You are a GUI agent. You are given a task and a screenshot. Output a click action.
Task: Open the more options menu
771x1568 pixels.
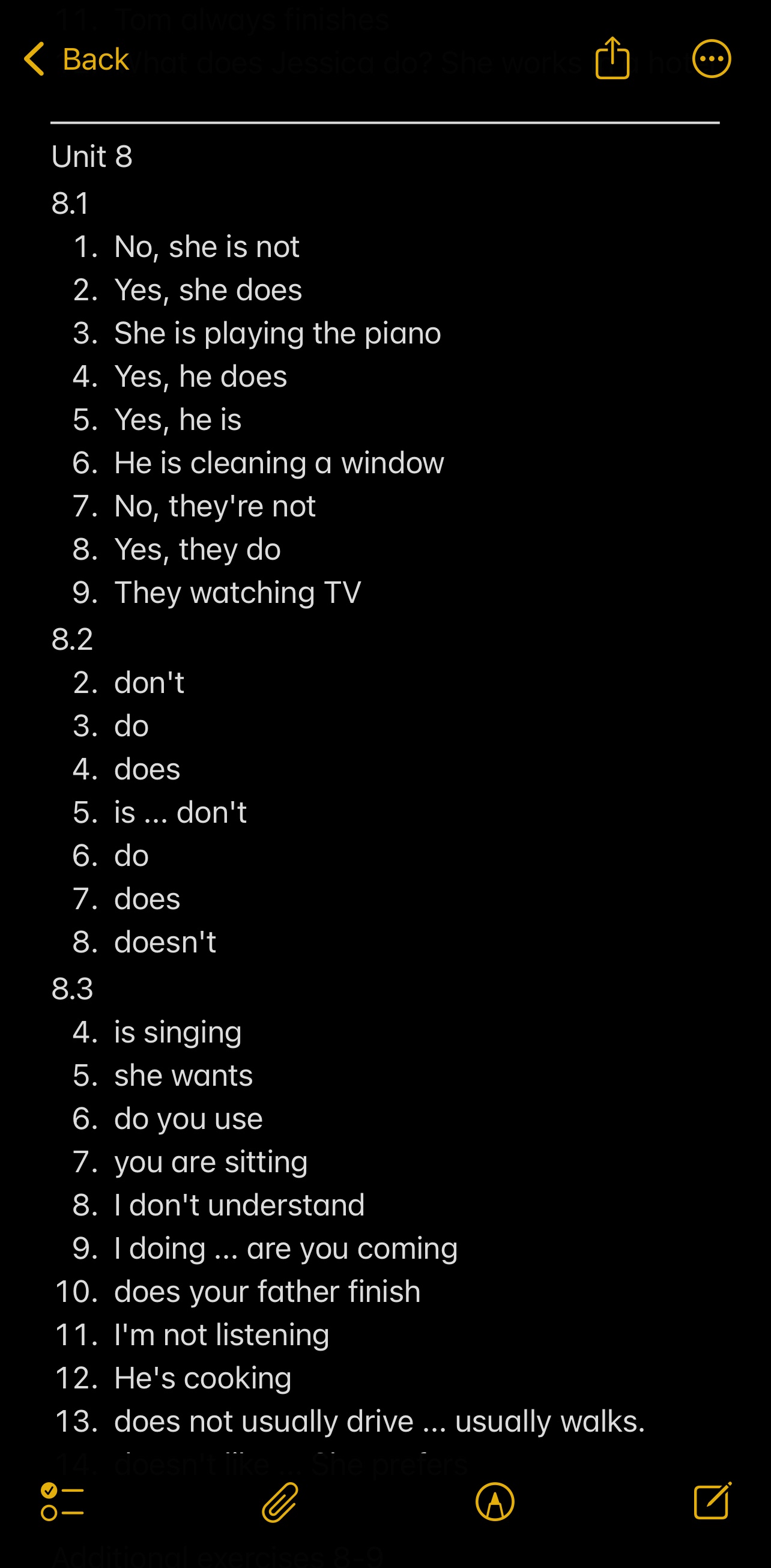[x=712, y=59]
